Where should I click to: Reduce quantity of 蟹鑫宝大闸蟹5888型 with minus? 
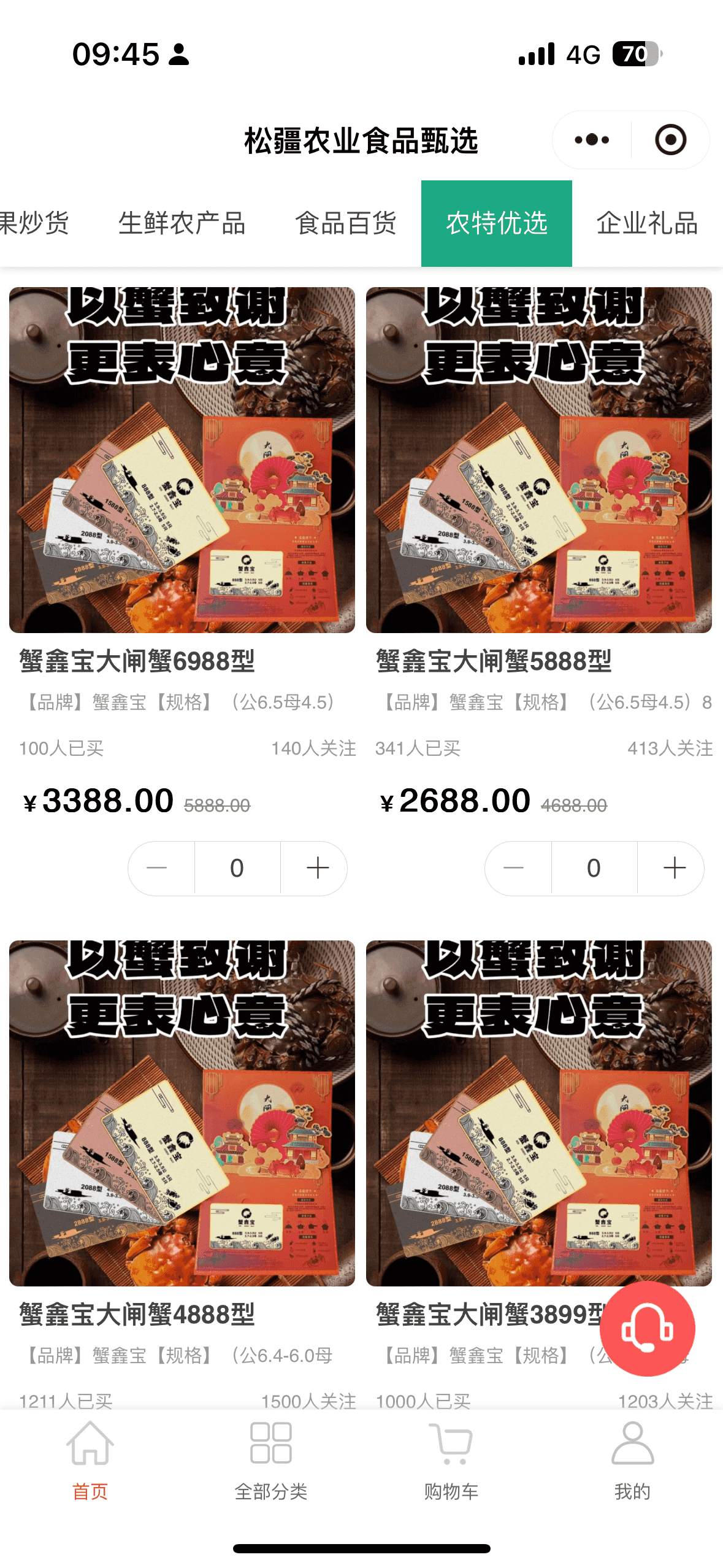tap(514, 868)
